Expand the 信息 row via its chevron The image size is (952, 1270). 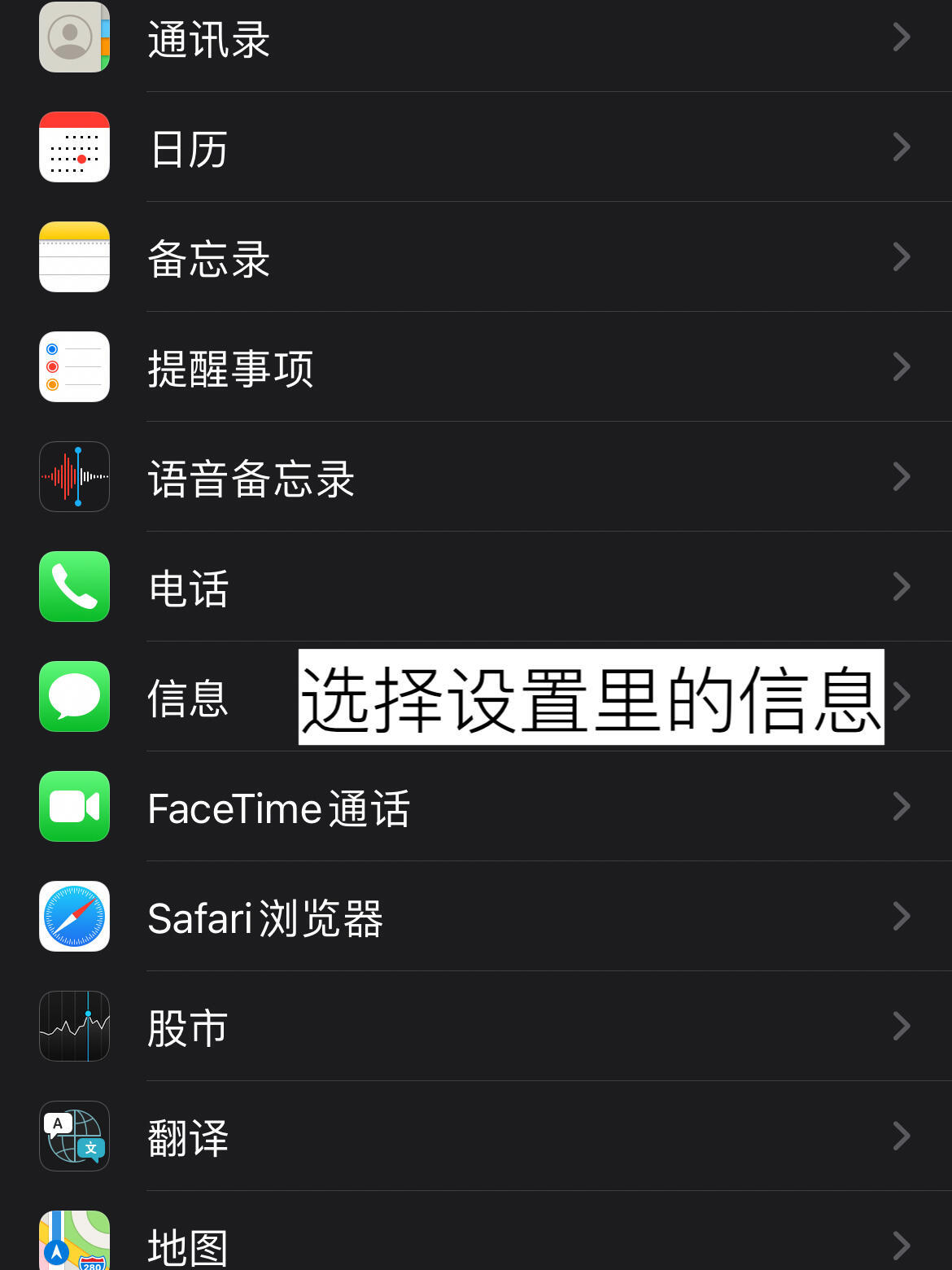(902, 697)
